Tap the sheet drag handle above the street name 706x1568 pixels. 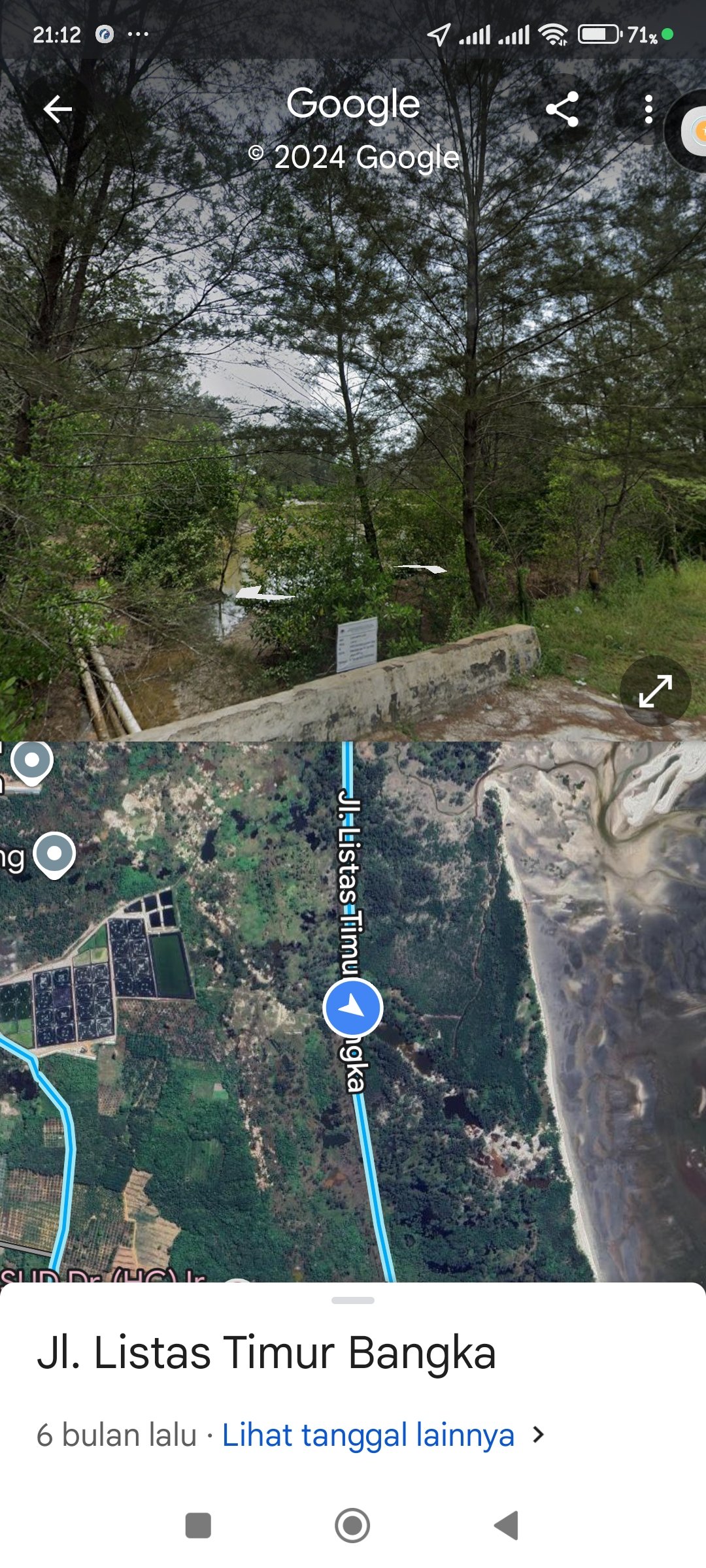[353, 1300]
